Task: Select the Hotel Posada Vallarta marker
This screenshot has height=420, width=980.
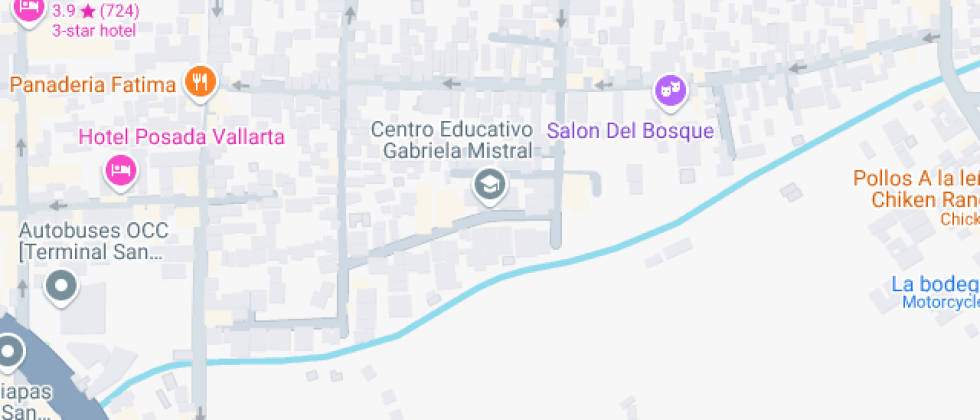Action: click(x=121, y=172)
